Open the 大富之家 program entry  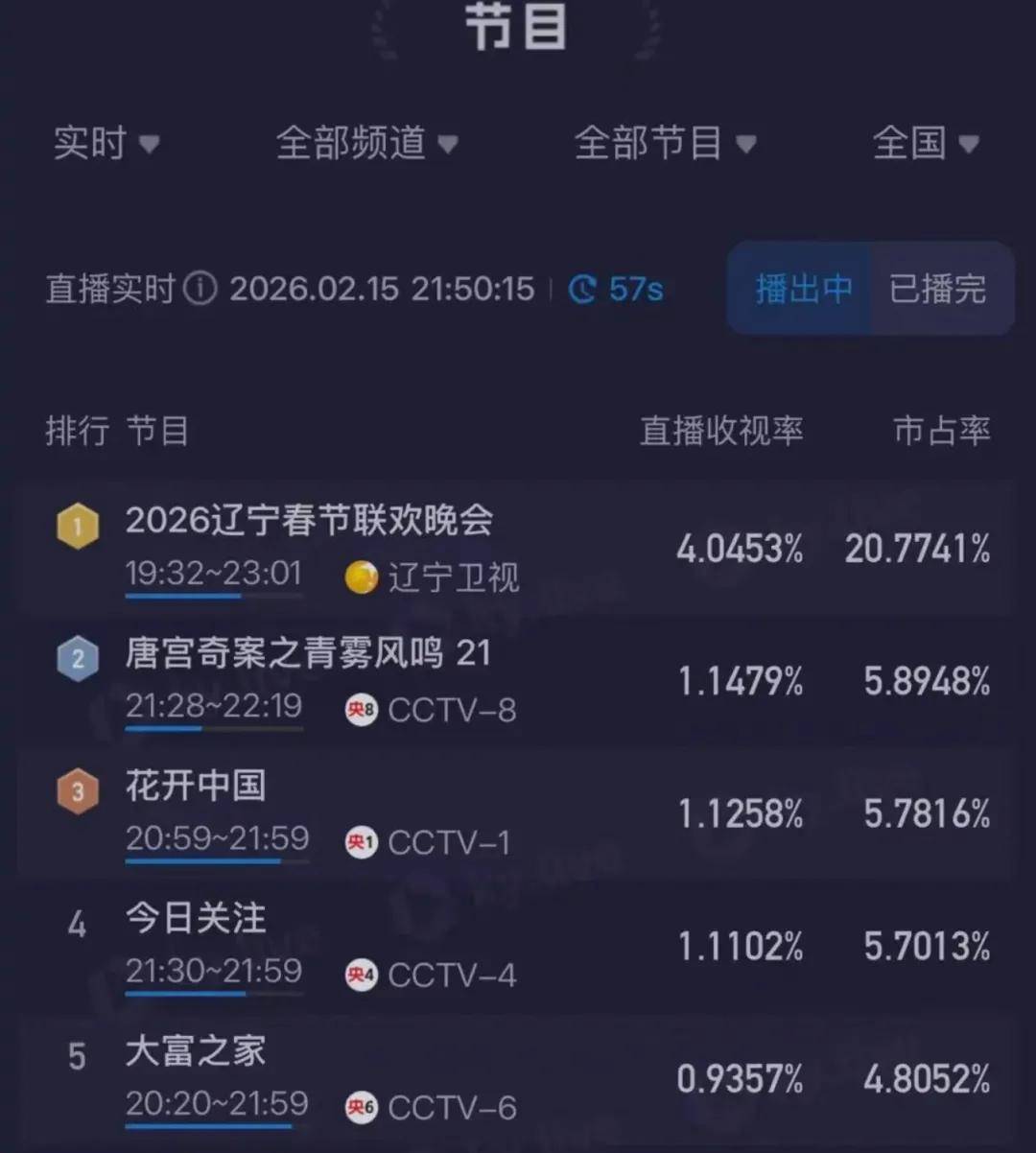[x=196, y=1051]
